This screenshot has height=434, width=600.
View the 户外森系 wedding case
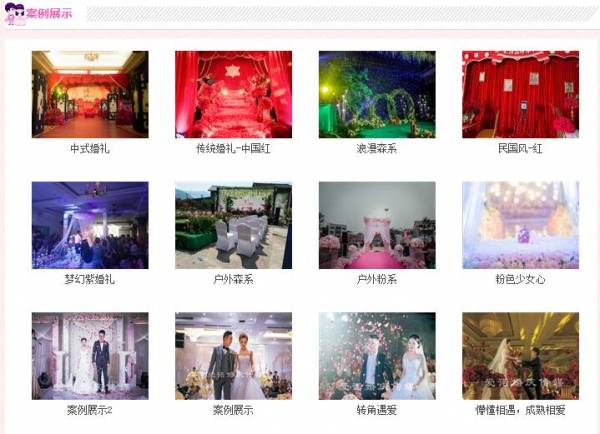click(x=233, y=225)
